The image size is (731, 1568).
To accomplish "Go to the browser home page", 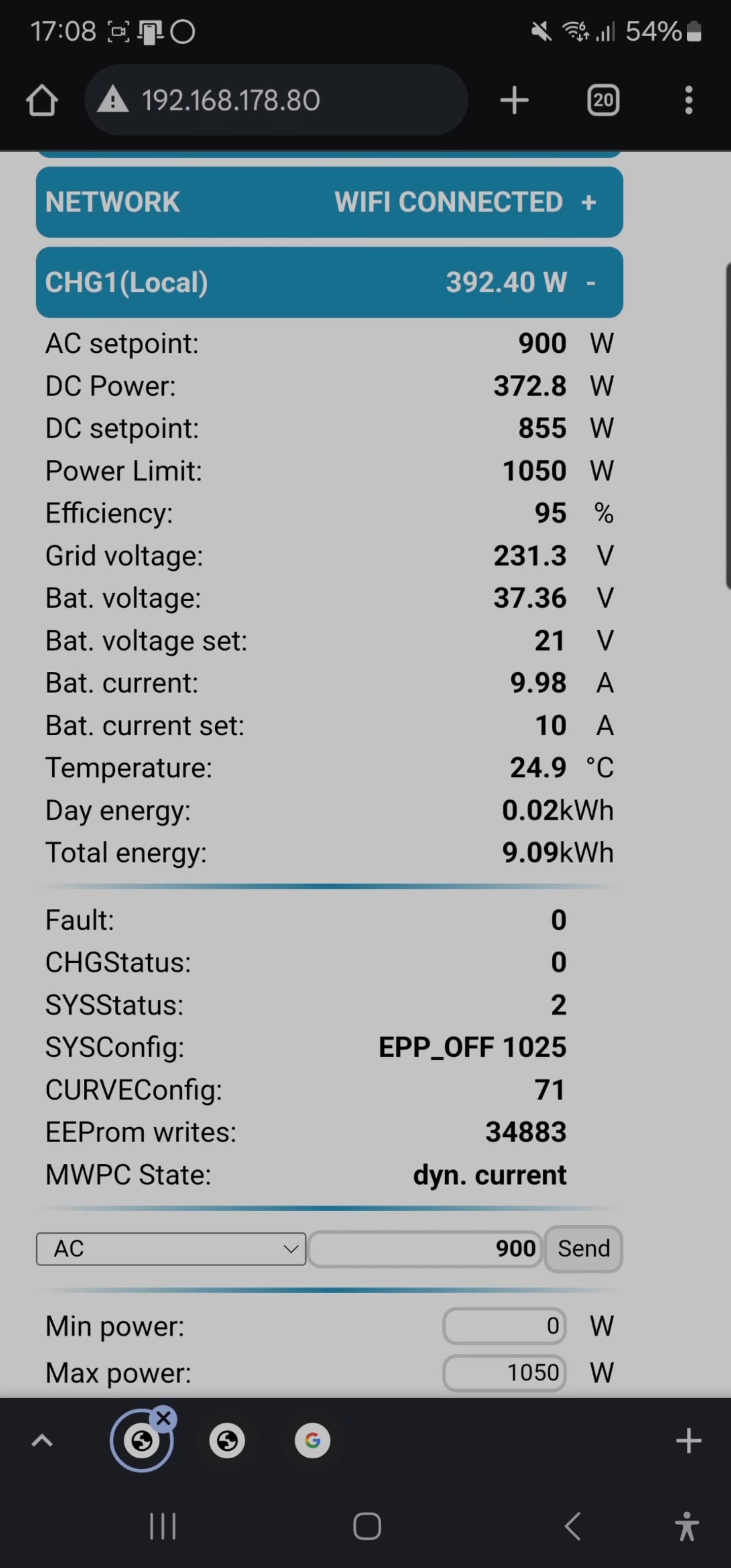I will tap(42, 101).
